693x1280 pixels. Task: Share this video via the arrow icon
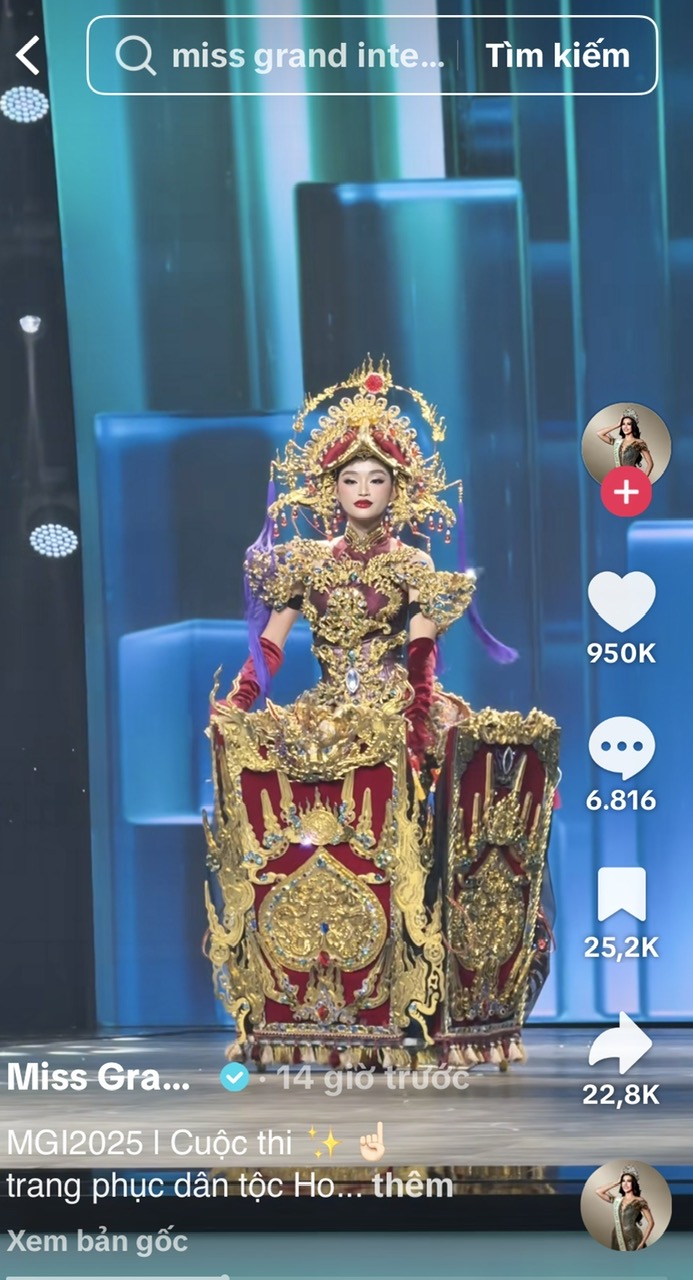pos(621,1043)
